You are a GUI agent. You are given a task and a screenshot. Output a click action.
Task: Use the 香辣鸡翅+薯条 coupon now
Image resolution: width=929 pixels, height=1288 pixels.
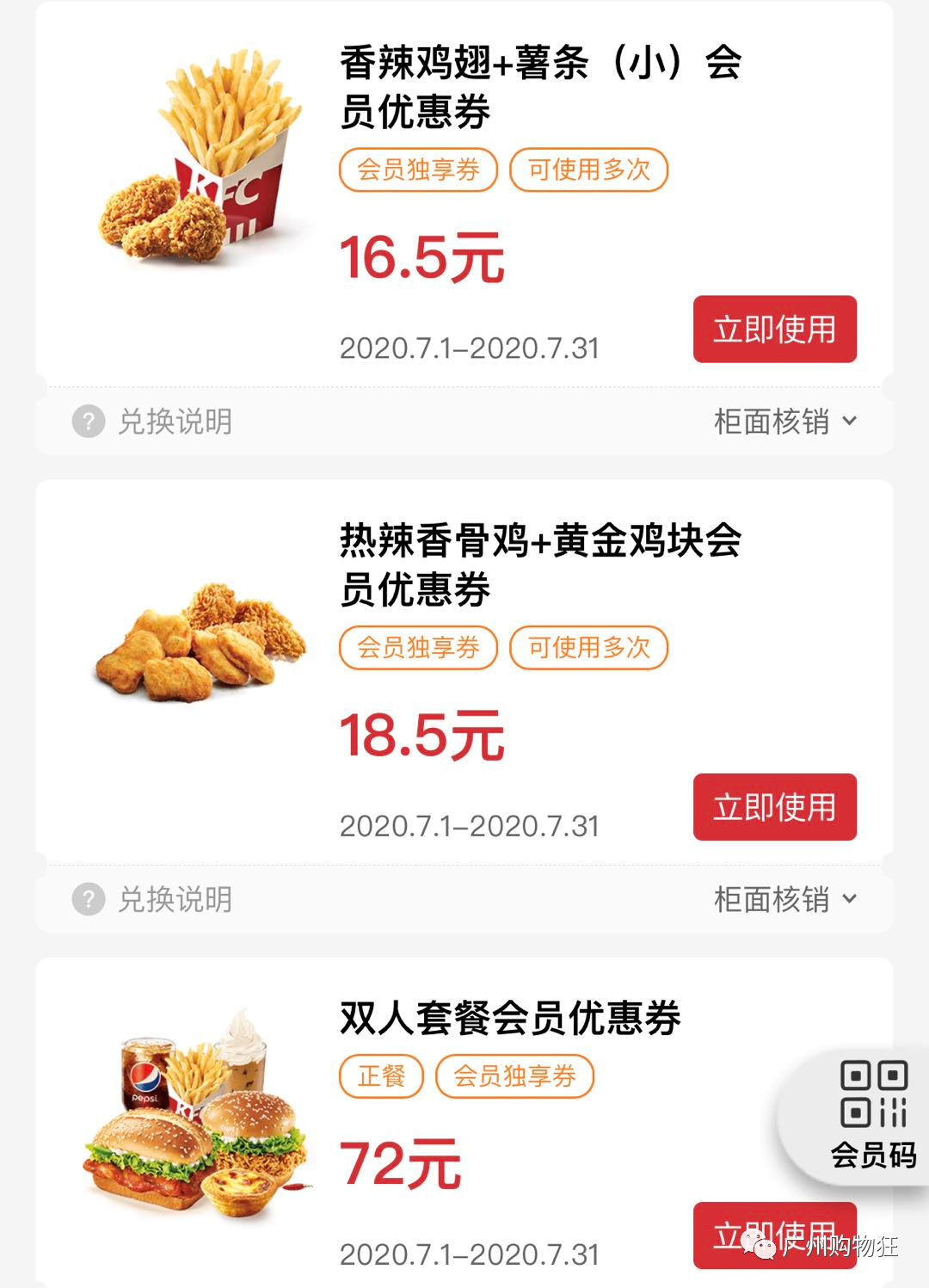click(774, 330)
